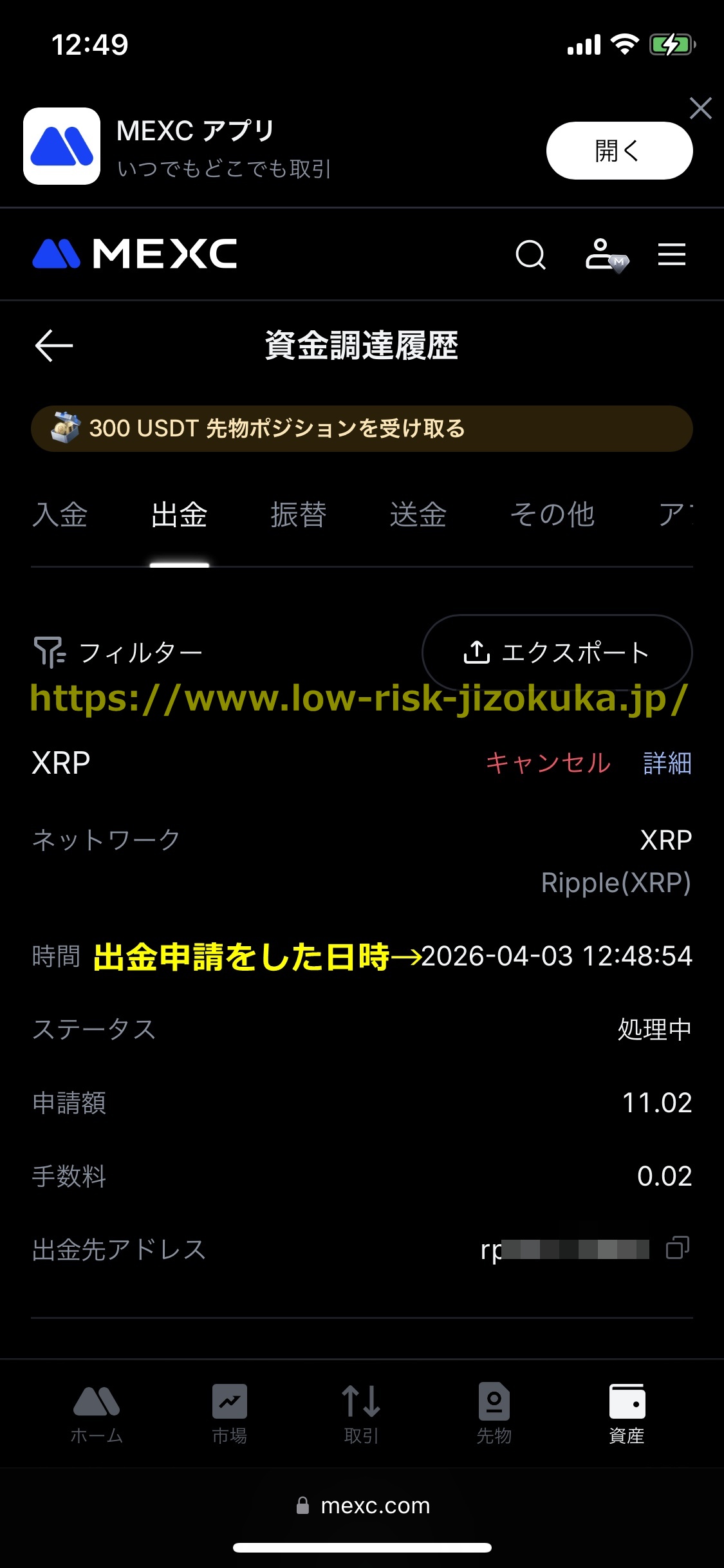Viewport: 724px width, 1568px height.
Task: Switch to the 送金 tab
Action: pos(418,515)
